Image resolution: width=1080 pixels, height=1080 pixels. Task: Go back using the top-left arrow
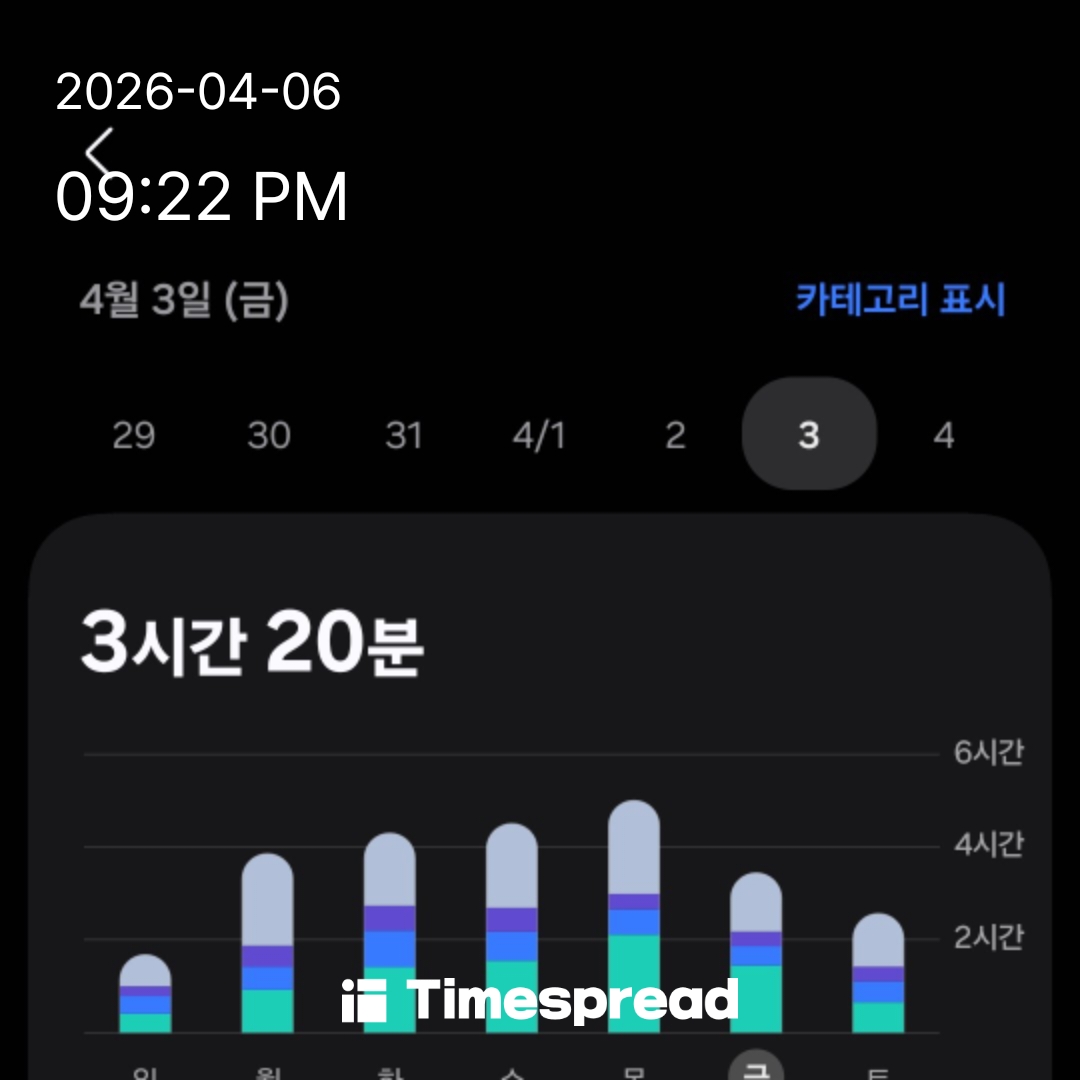tap(100, 153)
